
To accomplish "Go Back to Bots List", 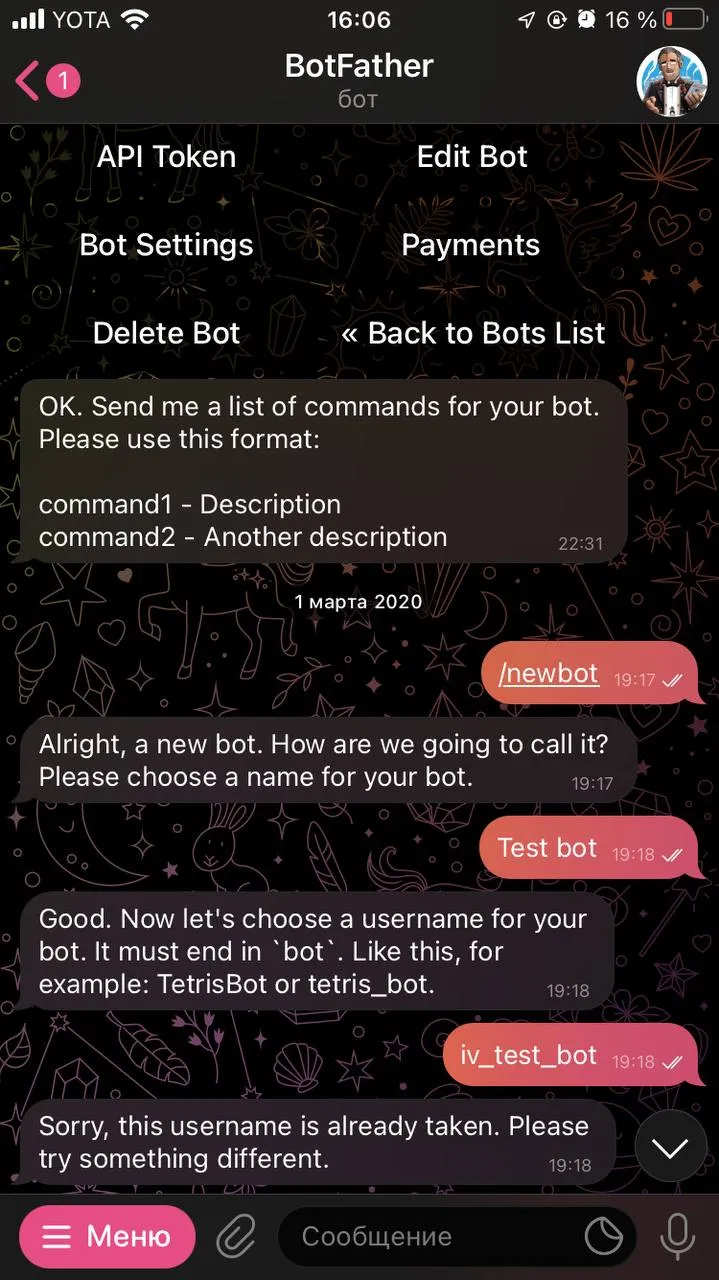I will (473, 333).
